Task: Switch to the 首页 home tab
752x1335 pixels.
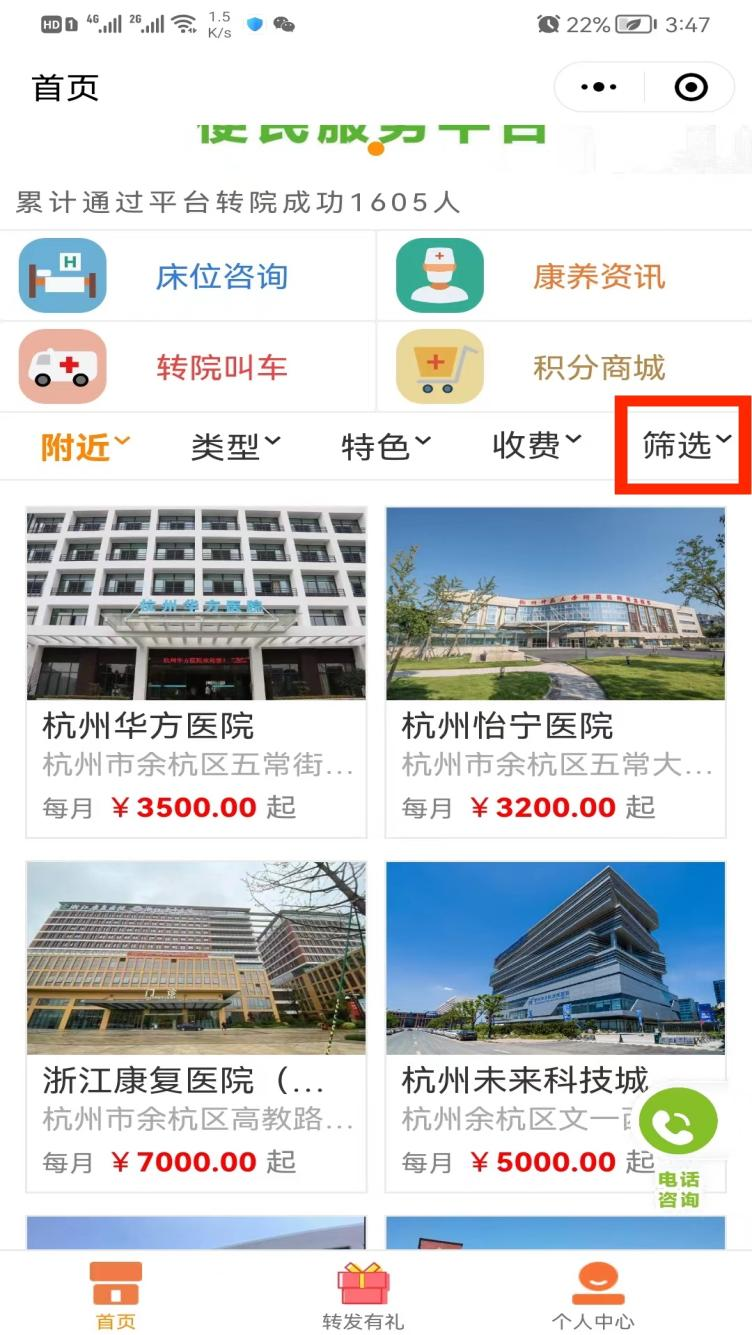Action: pyautogui.click(x=116, y=1295)
